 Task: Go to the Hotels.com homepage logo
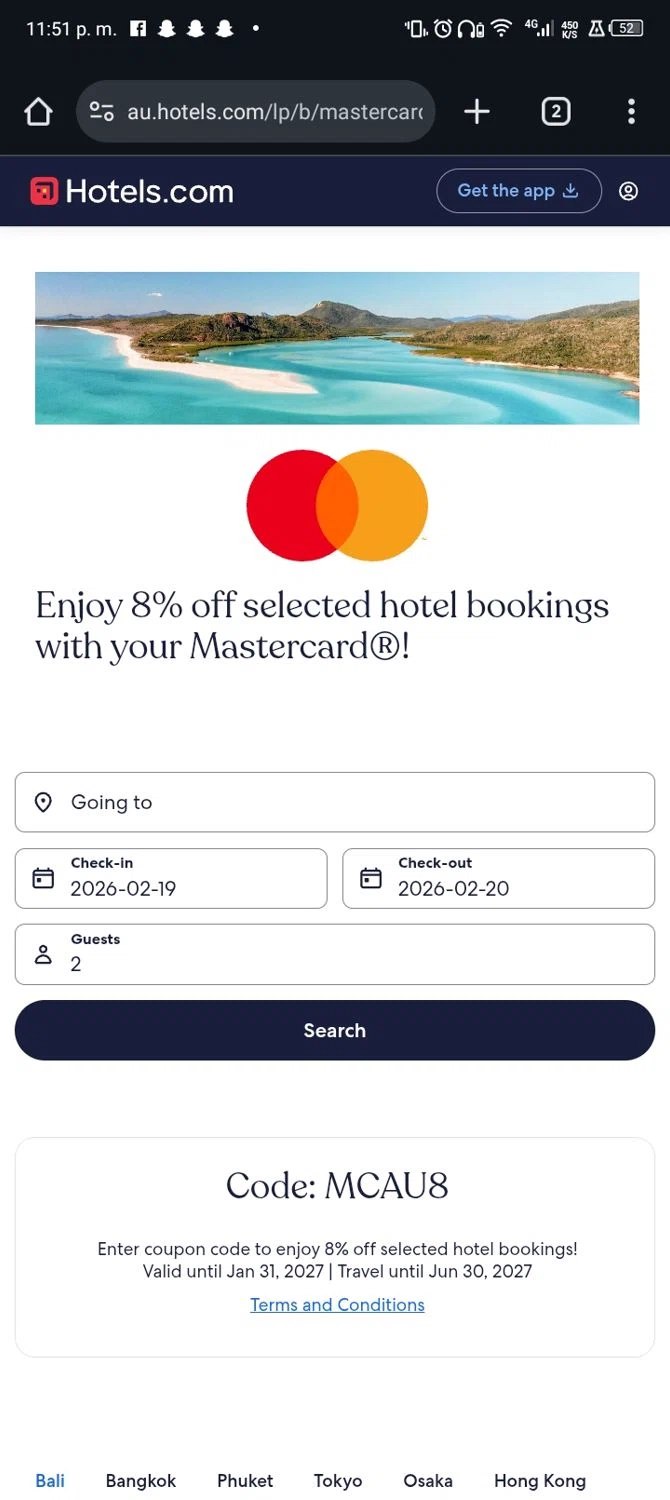point(132,191)
